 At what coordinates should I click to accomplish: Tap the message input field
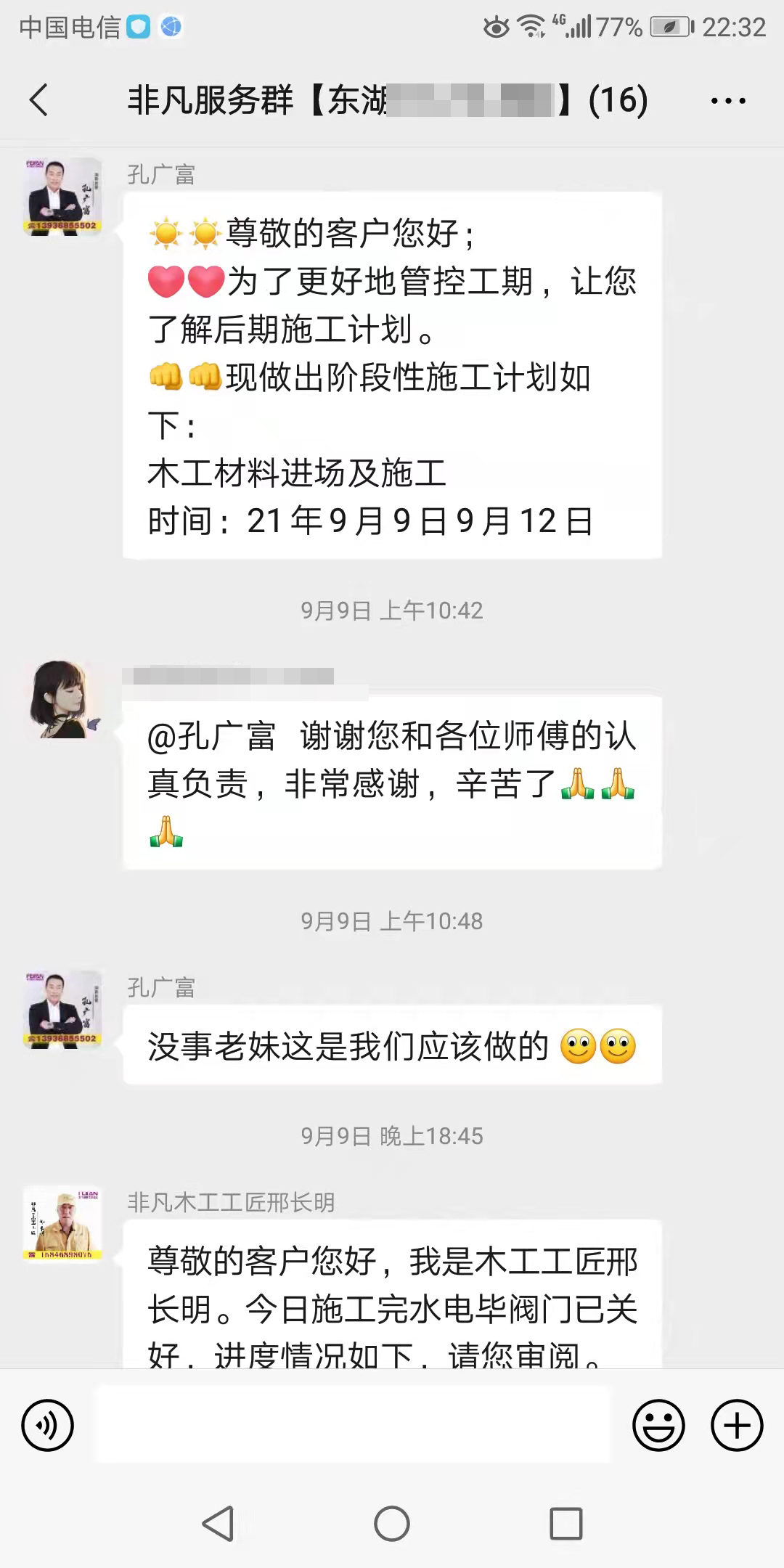(354, 1424)
